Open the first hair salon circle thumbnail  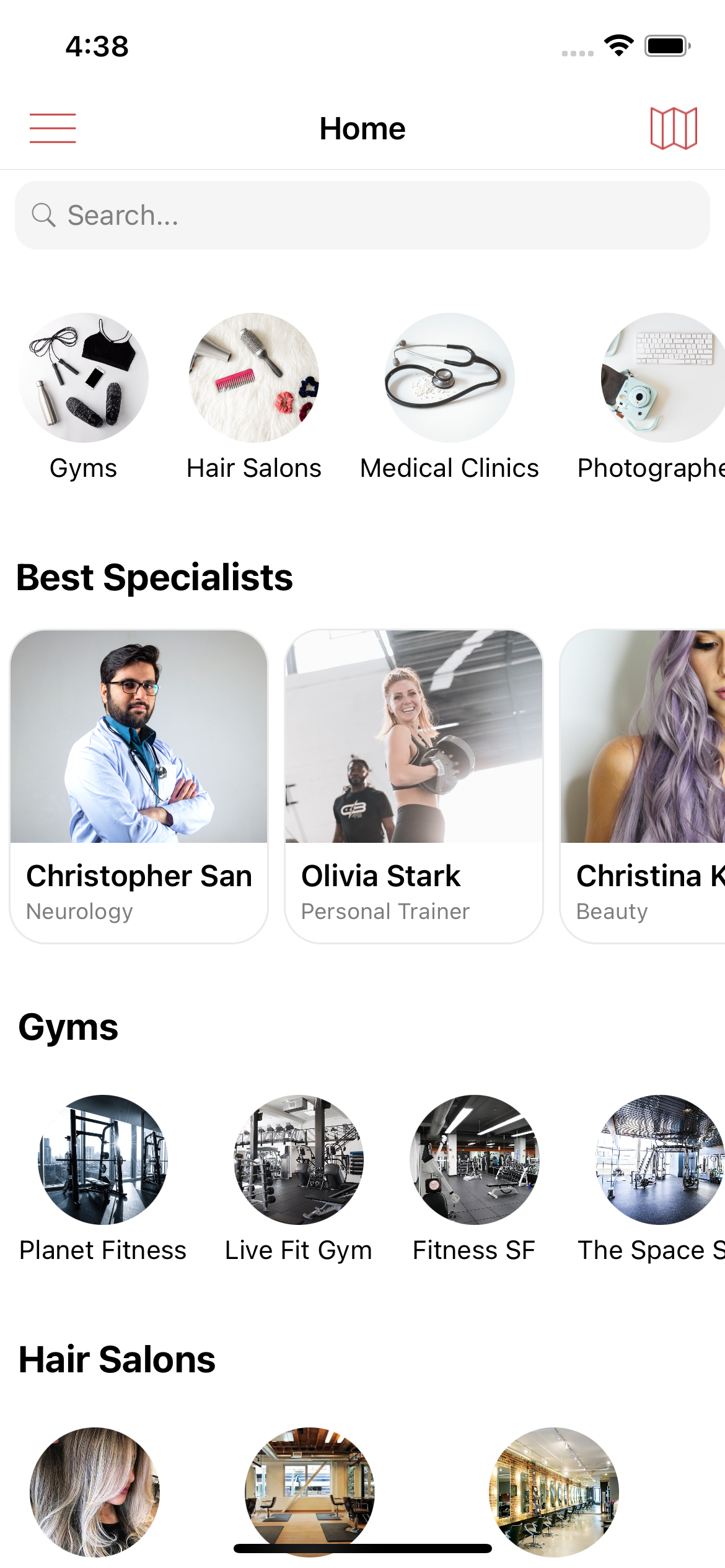(92, 1492)
